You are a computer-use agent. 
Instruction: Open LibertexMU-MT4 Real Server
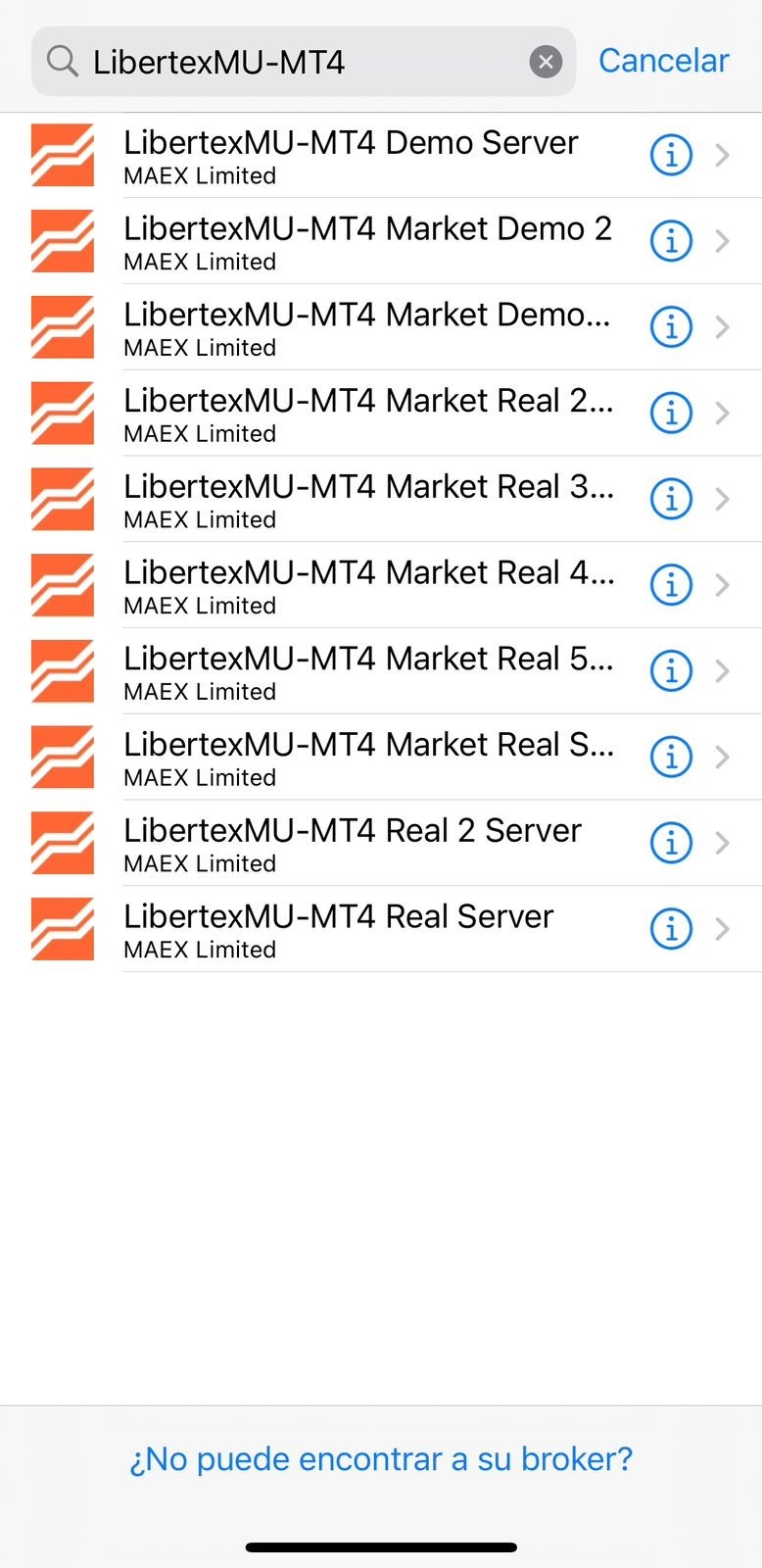(338, 930)
